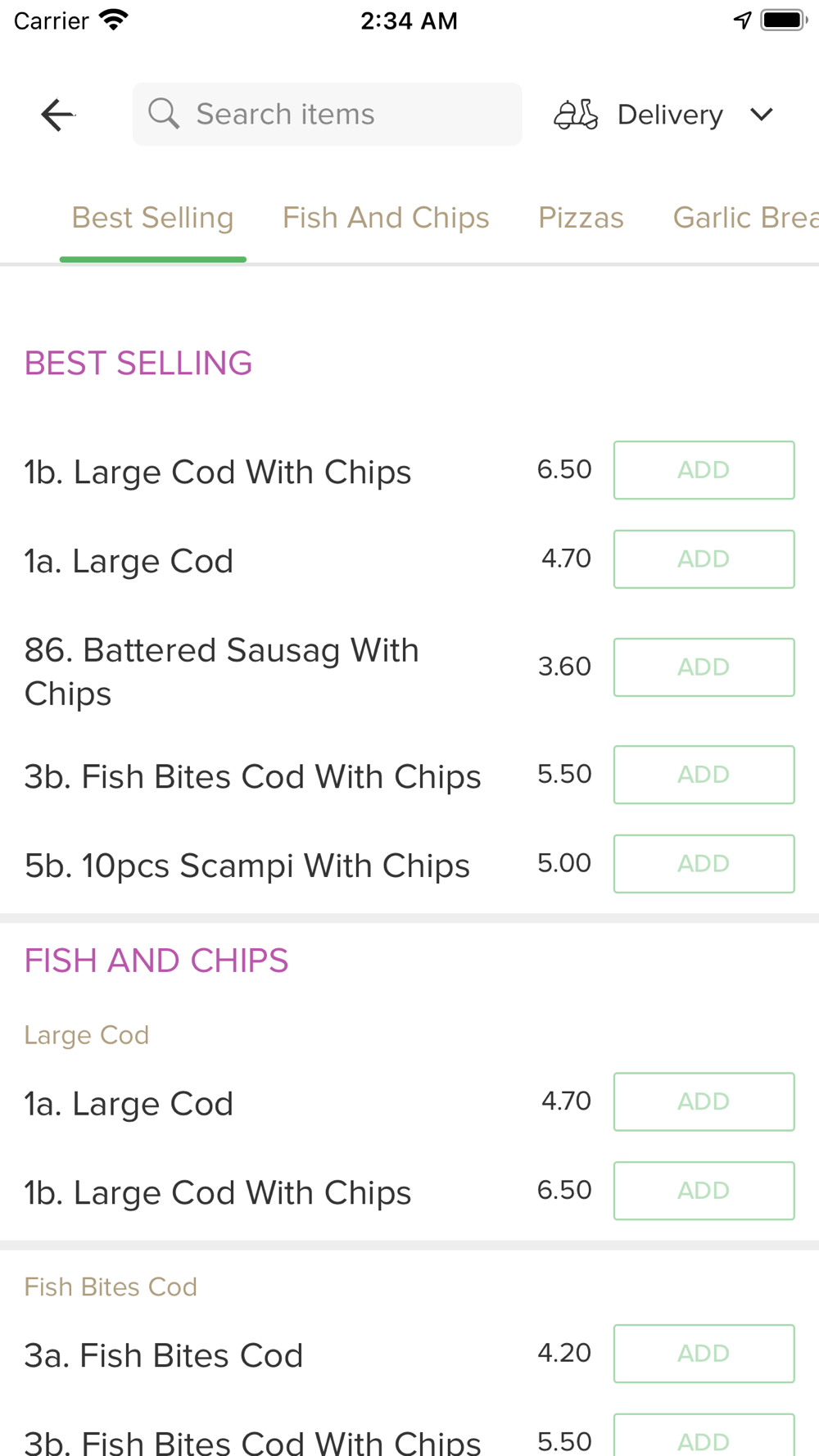The width and height of the screenshot is (819, 1456).
Task: Add 1b. Large Cod With Chips under Best Selling
Action: (704, 470)
